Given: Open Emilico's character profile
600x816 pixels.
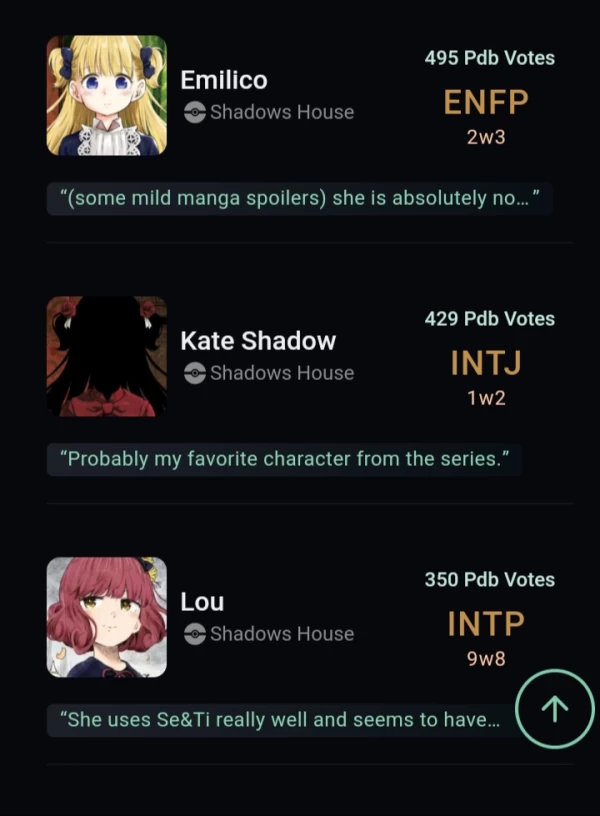Looking at the screenshot, I should [x=223, y=79].
